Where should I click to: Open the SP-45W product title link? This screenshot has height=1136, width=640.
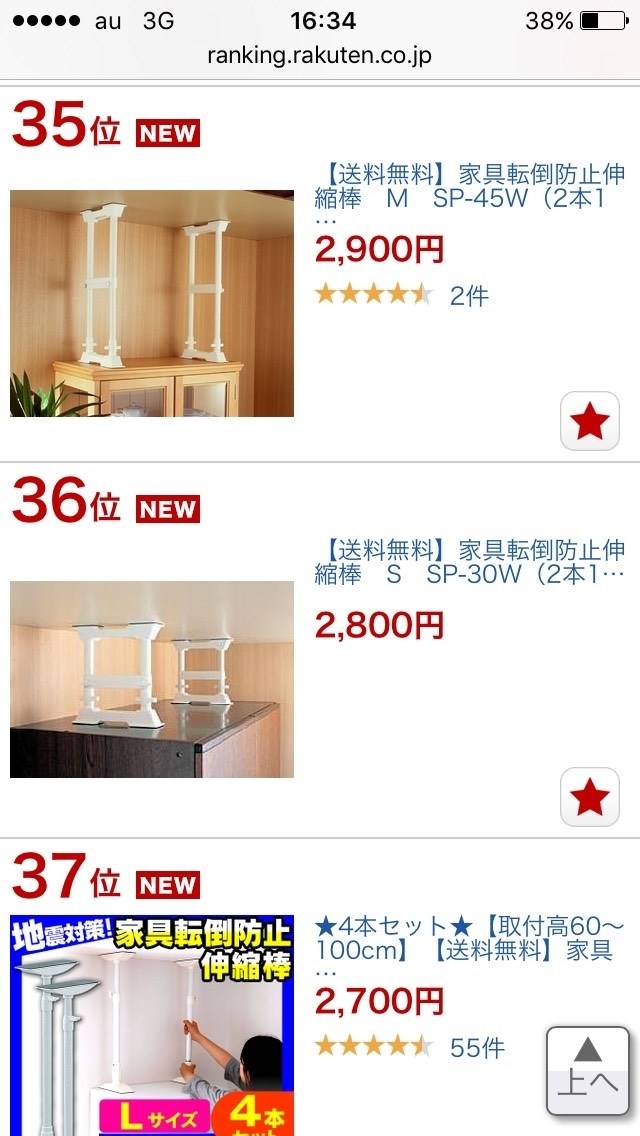(468, 184)
